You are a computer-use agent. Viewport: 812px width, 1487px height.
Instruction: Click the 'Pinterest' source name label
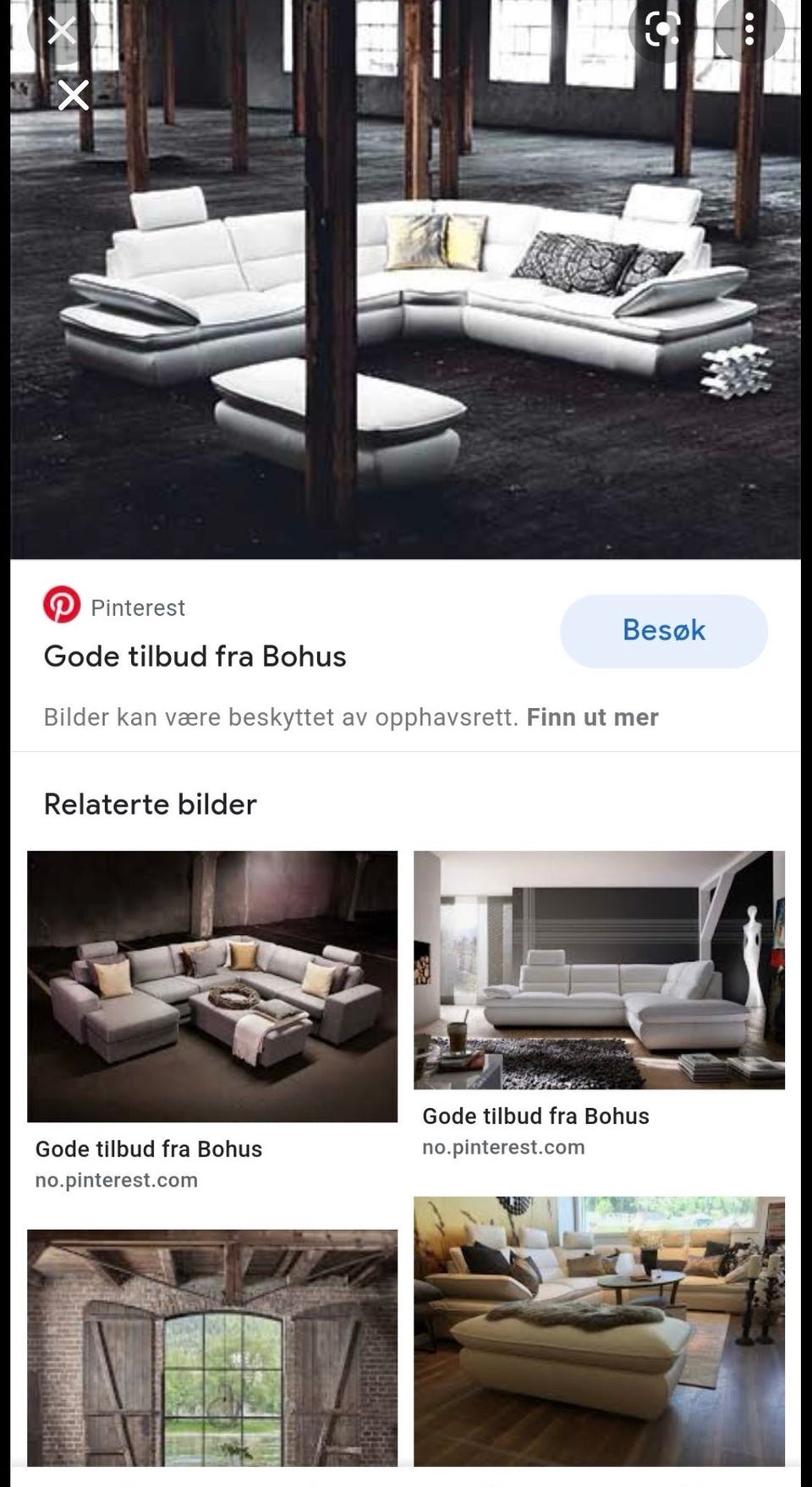click(138, 606)
